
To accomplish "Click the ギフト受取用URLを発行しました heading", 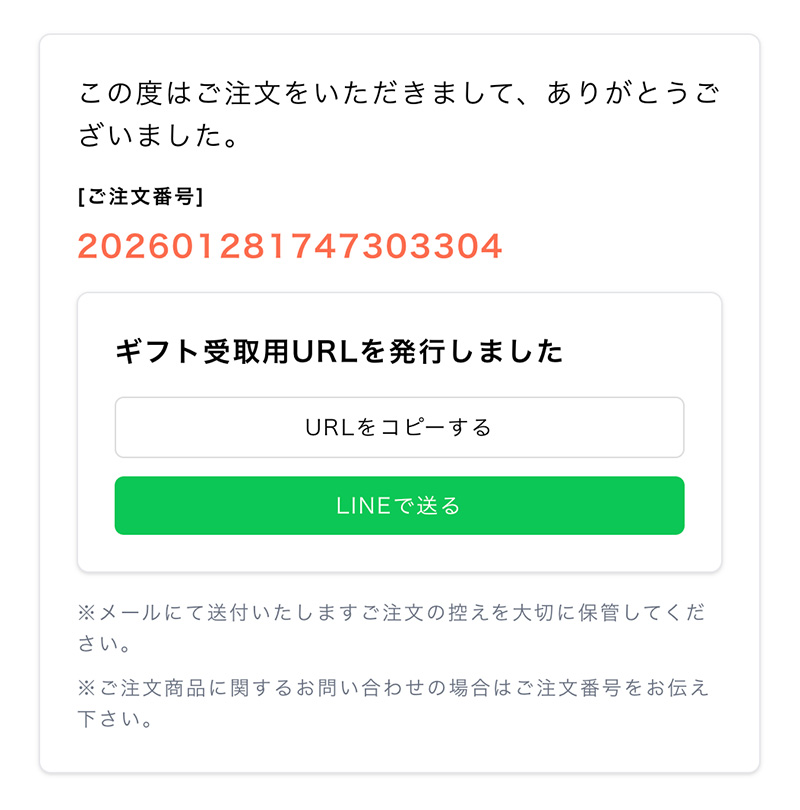I will click(340, 349).
